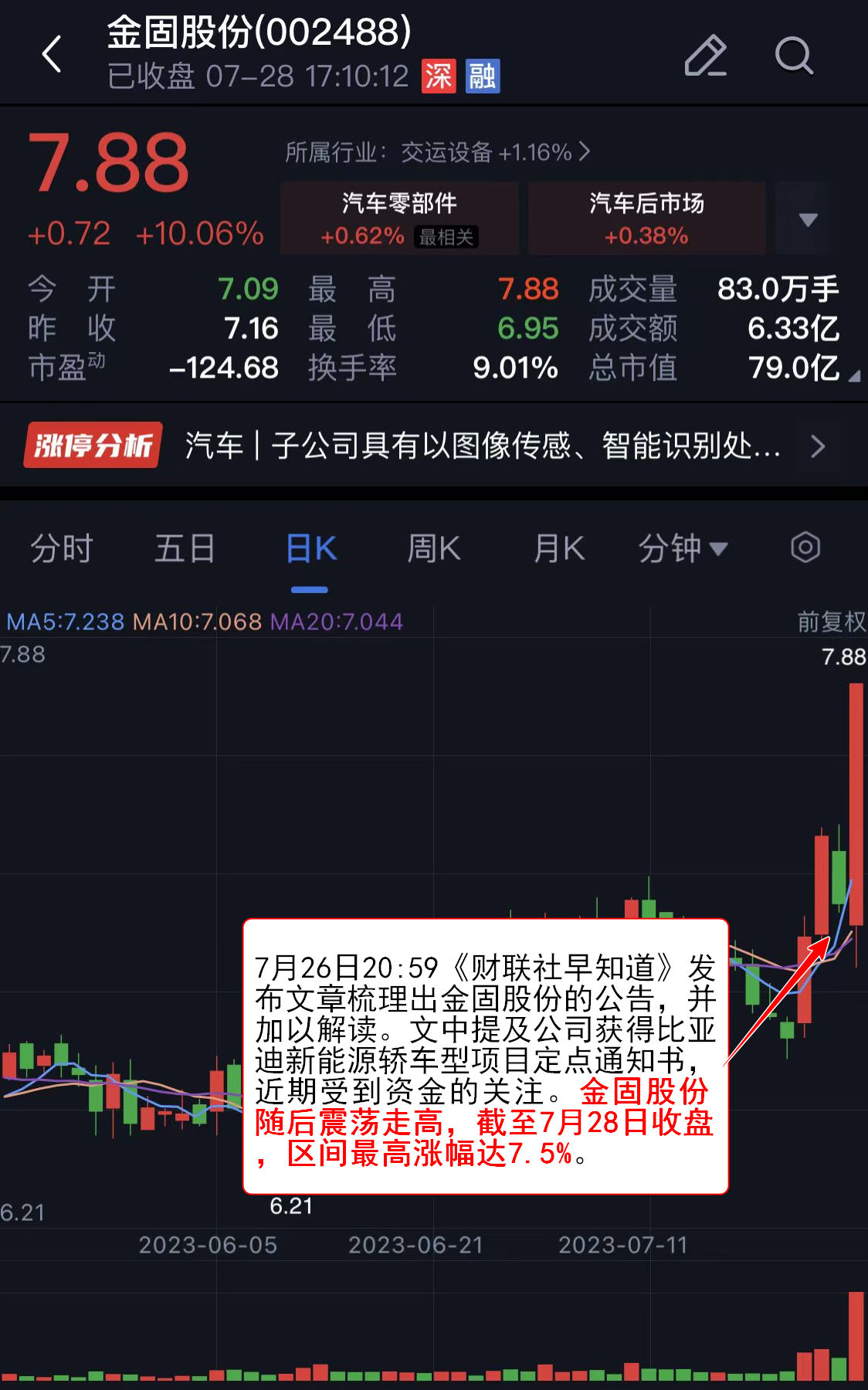868x1390 pixels.
Task: Open the 汽车后市场 sector chip
Action: point(646,219)
